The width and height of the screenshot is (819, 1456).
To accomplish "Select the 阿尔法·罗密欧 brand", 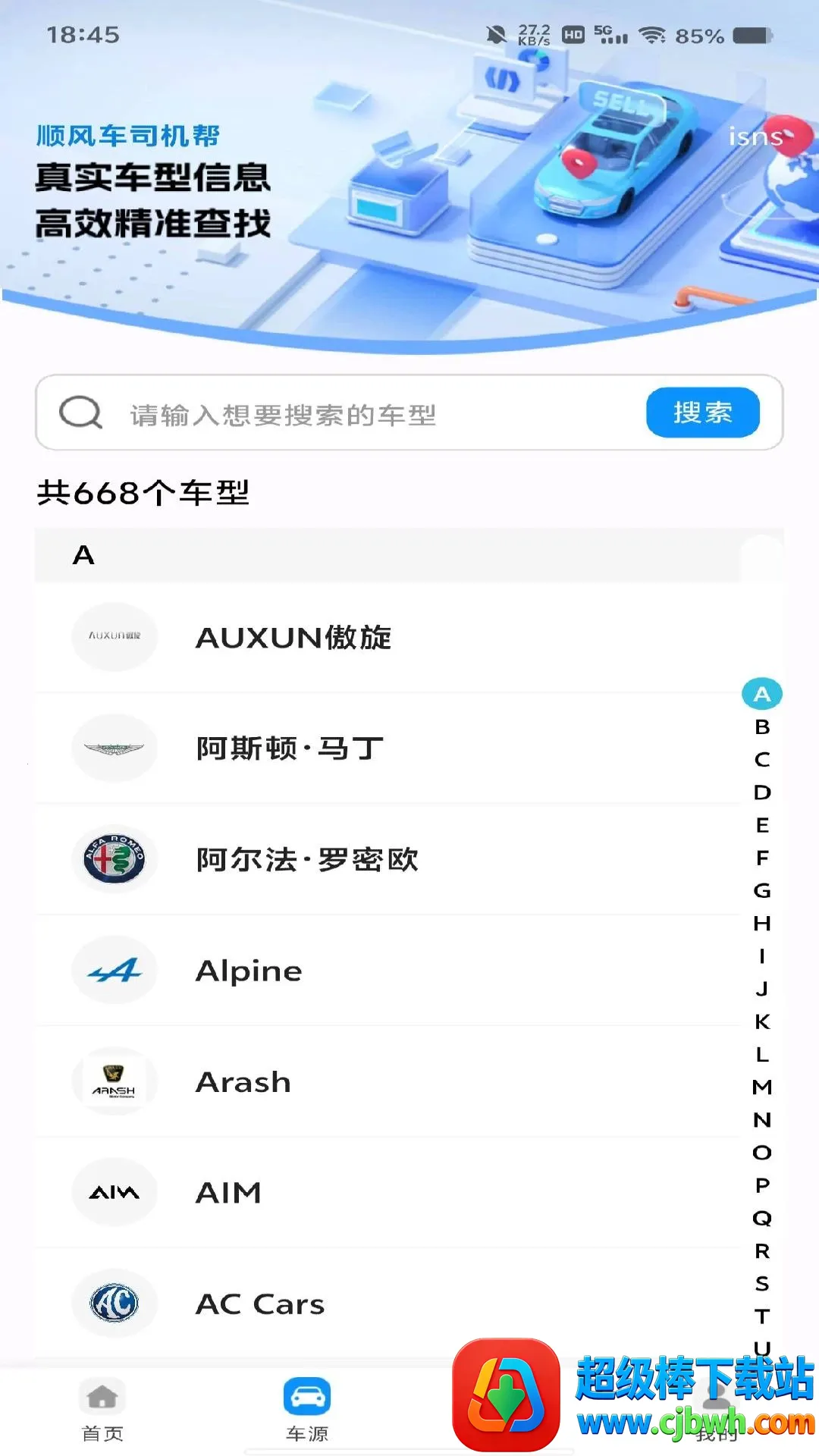I will coord(387,859).
